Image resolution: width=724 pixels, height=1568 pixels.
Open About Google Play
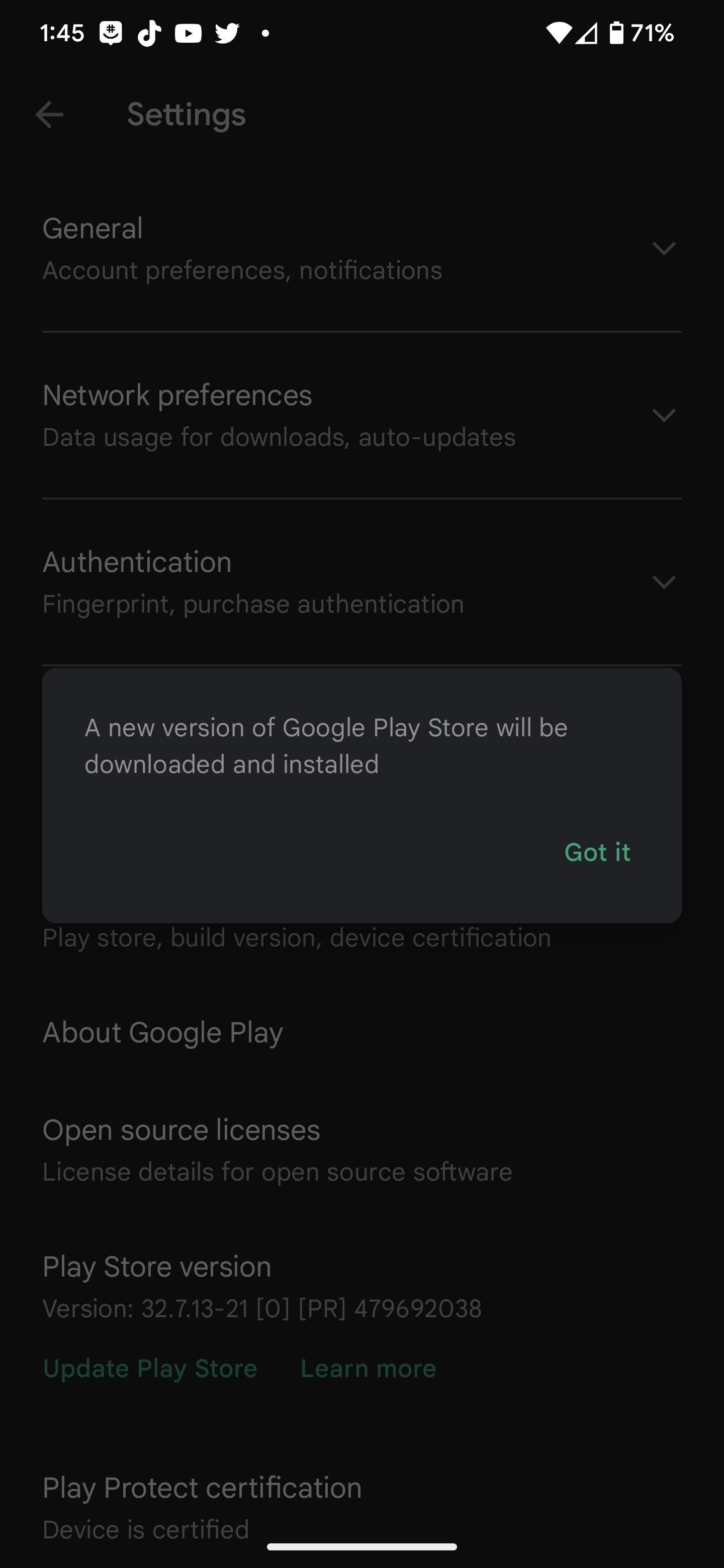361,1032
